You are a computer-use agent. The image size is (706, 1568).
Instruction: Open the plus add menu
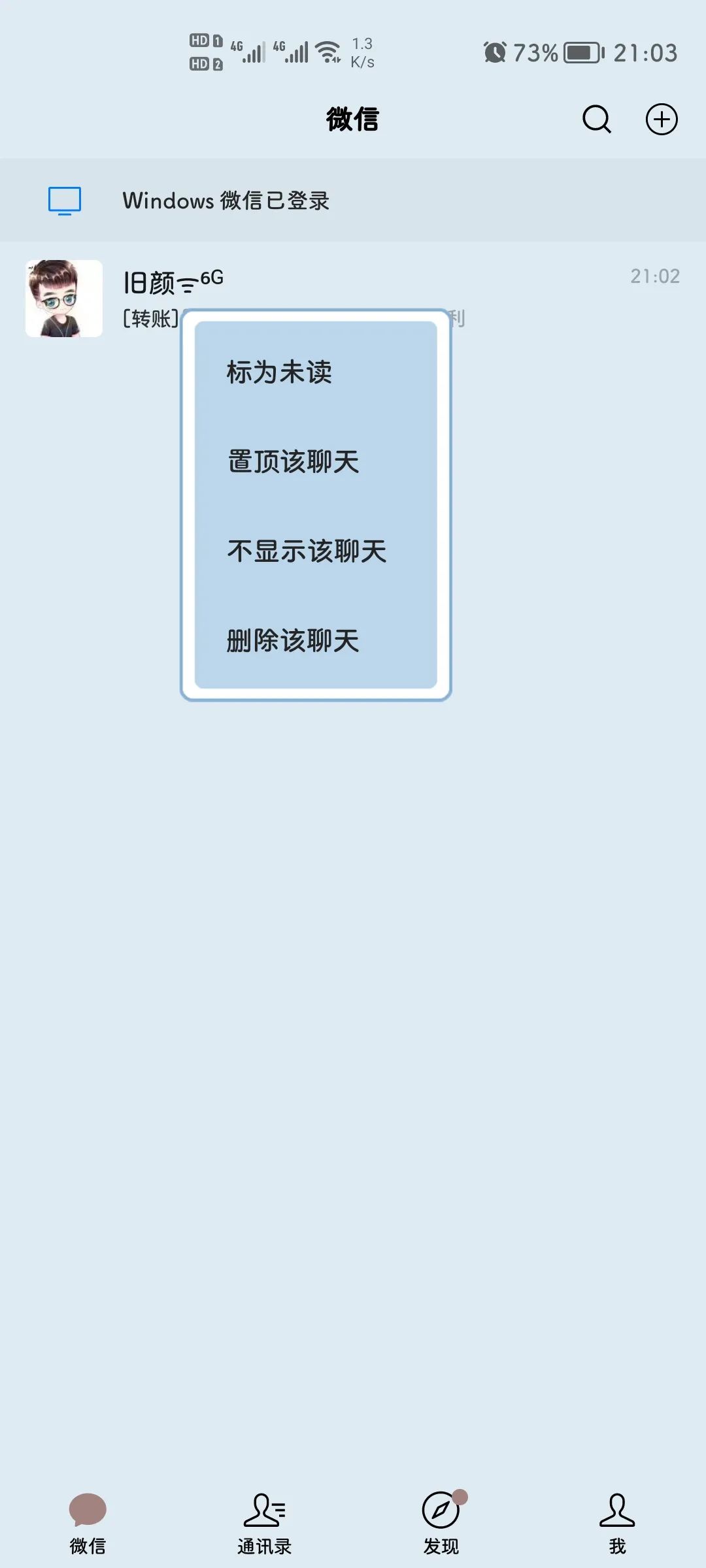click(x=662, y=120)
